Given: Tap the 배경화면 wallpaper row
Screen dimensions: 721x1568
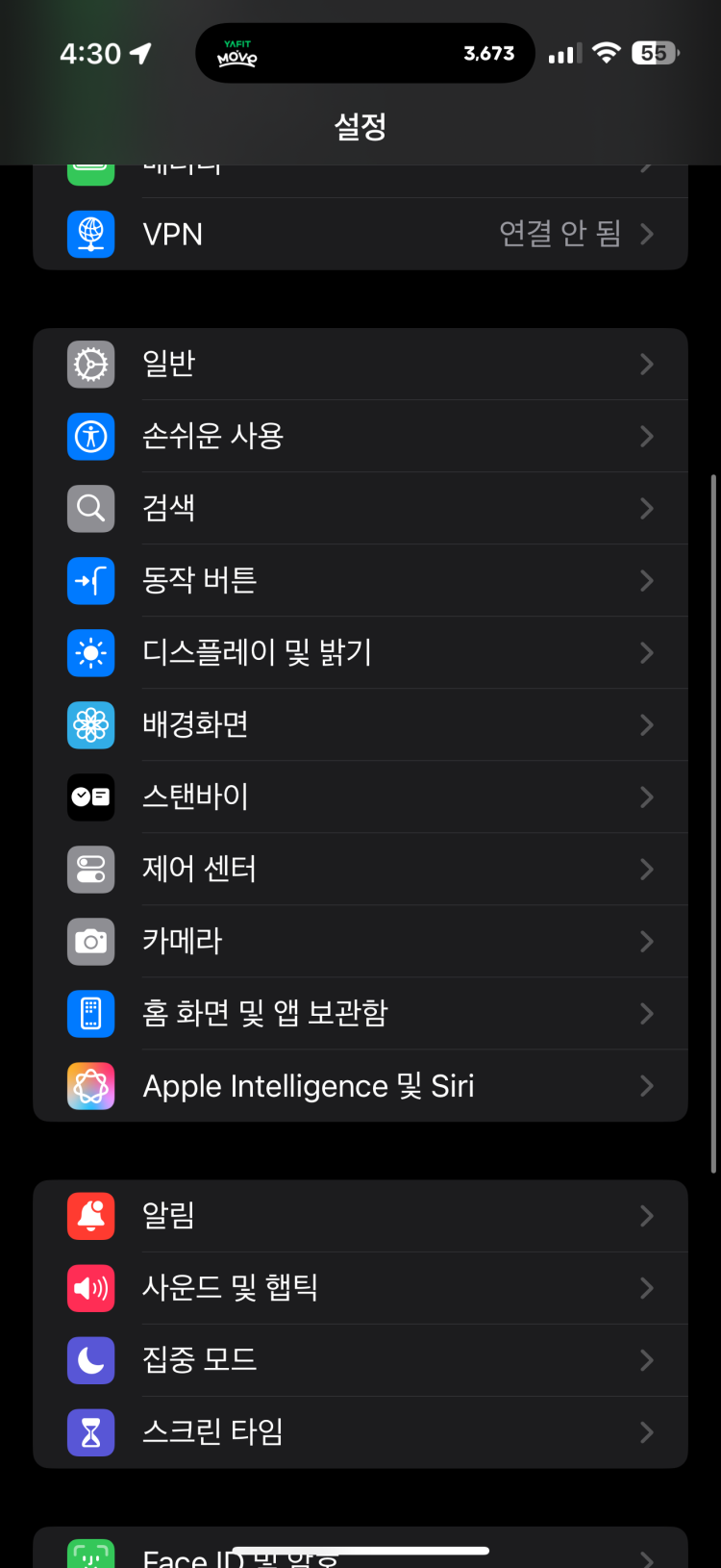Looking at the screenshot, I should coord(360,724).
